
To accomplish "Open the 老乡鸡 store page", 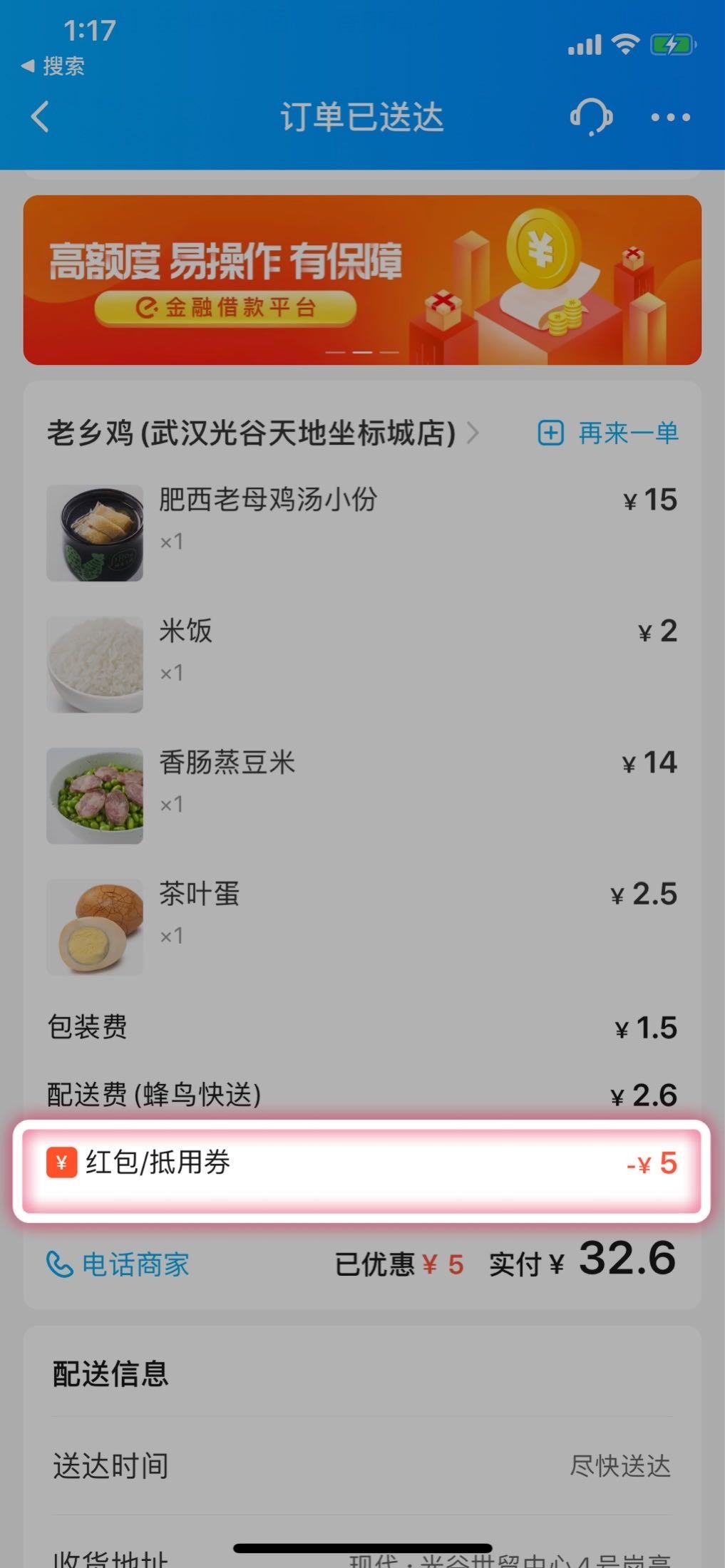I will point(262,433).
